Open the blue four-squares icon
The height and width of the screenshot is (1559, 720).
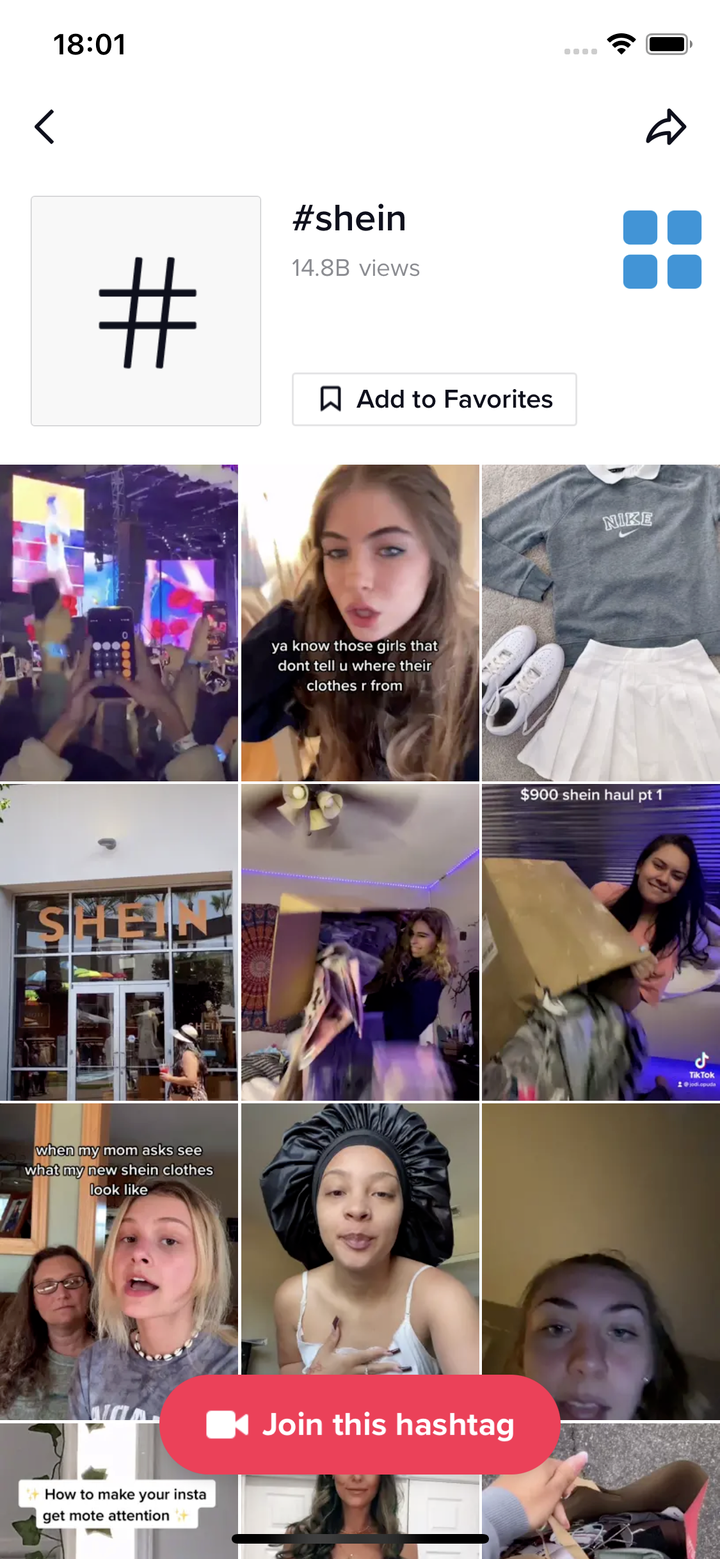coord(661,249)
